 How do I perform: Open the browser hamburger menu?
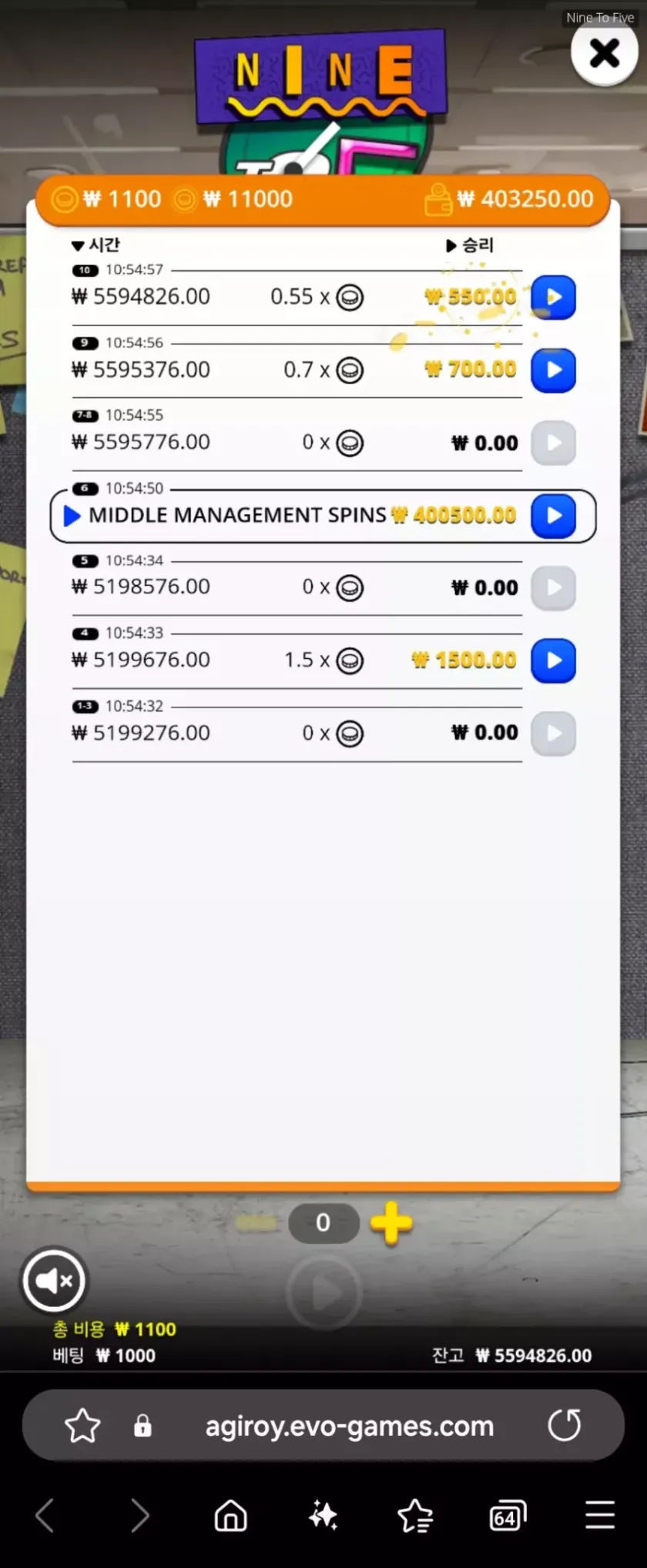pyautogui.click(x=599, y=1516)
